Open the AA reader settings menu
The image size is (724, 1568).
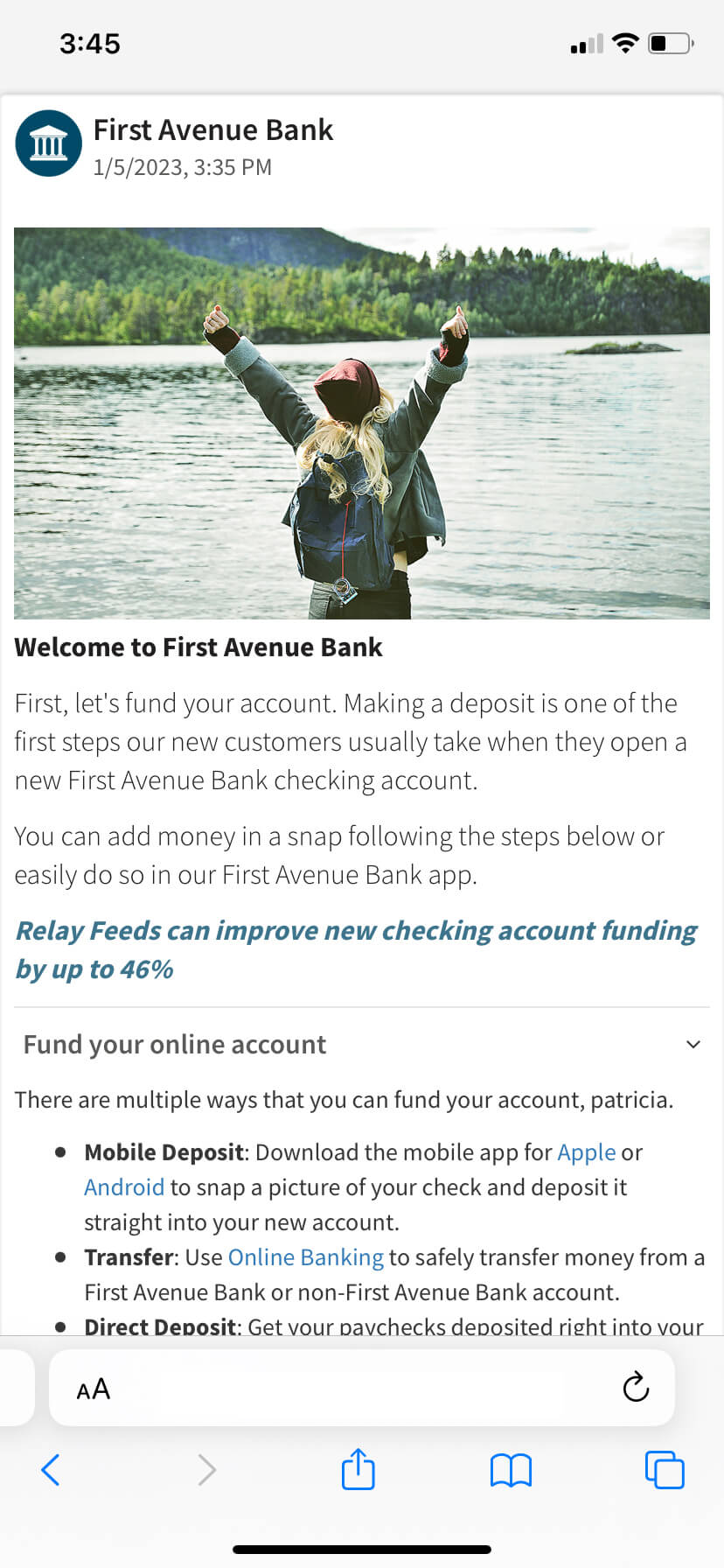pos(94,1389)
